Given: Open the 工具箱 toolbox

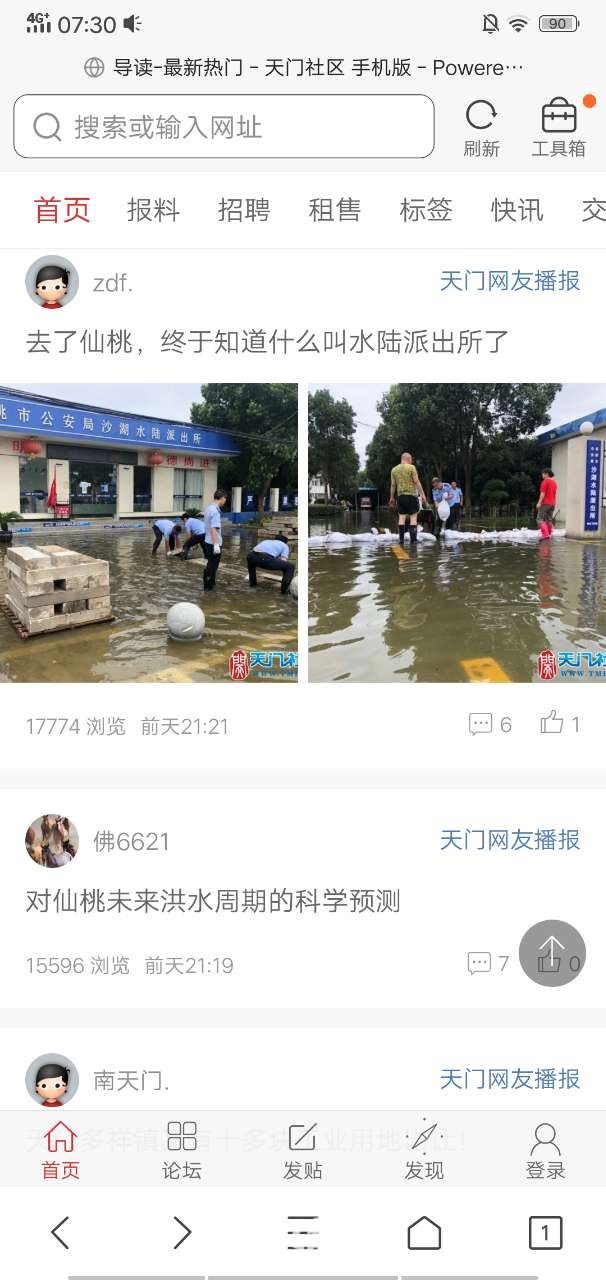Looking at the screenshot, I should point(558,128).
